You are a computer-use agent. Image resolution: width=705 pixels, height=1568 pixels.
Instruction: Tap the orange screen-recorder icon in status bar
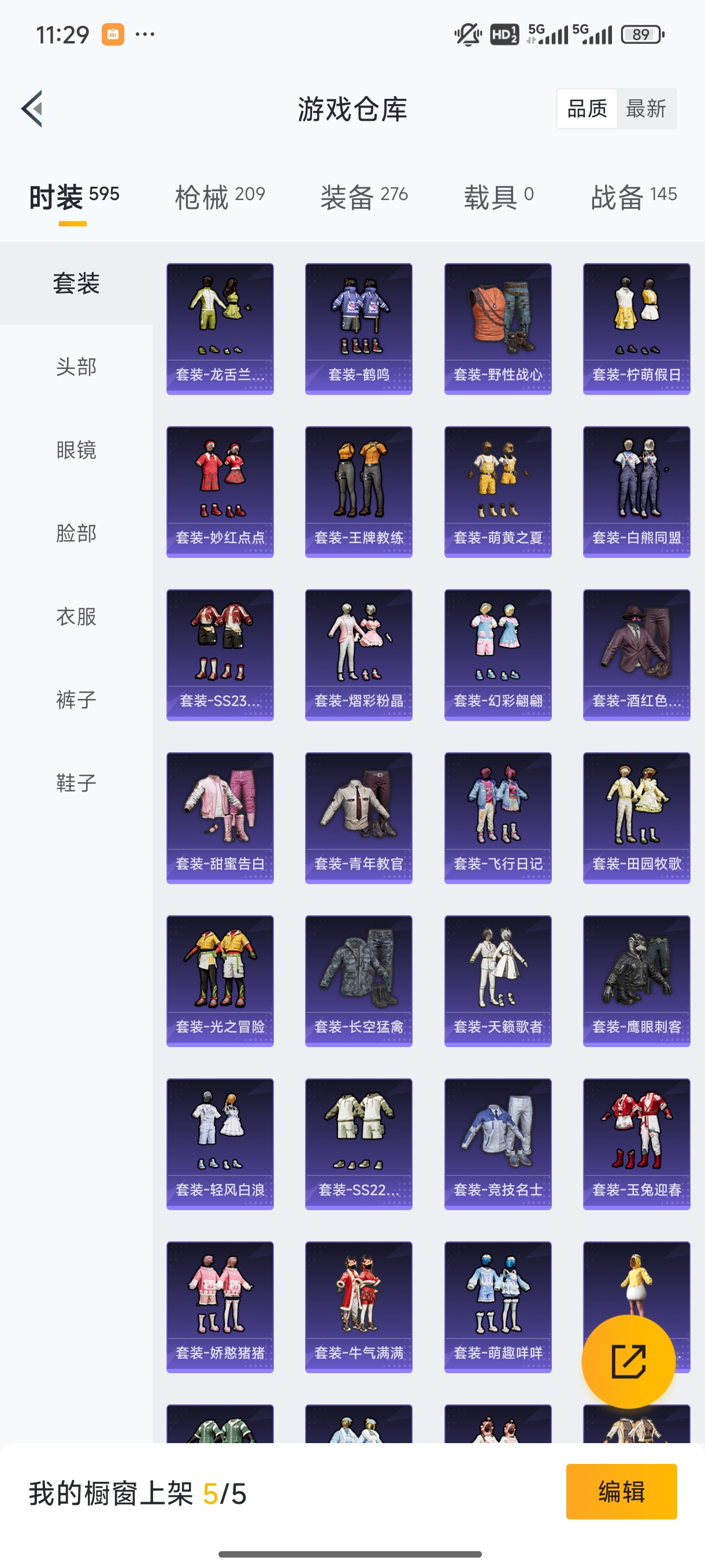(x=113, y=35)
